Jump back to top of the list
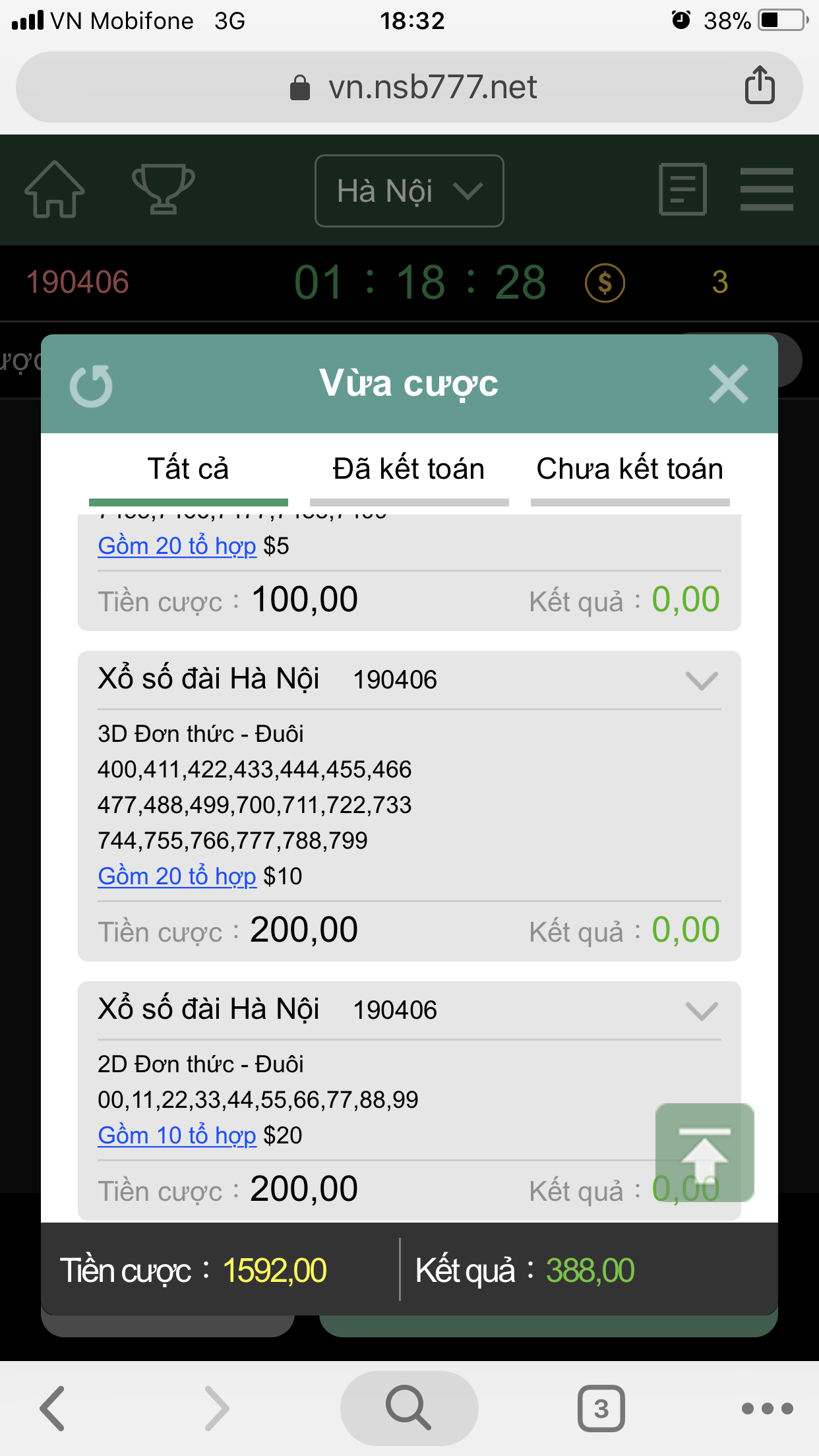819x1456 pixels. (x=704, y=1153)
